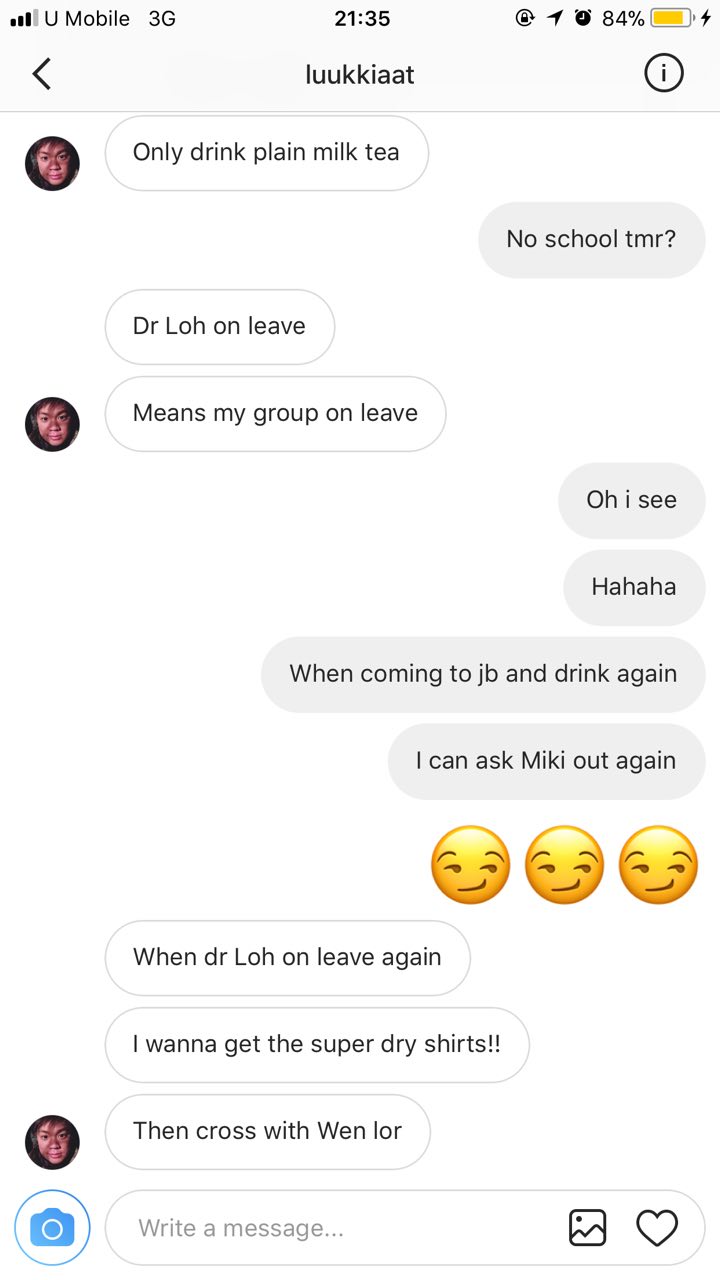This screenshot has height=1280, width=720.
Task: Open the camera to send a photo
Action: 52,1227
